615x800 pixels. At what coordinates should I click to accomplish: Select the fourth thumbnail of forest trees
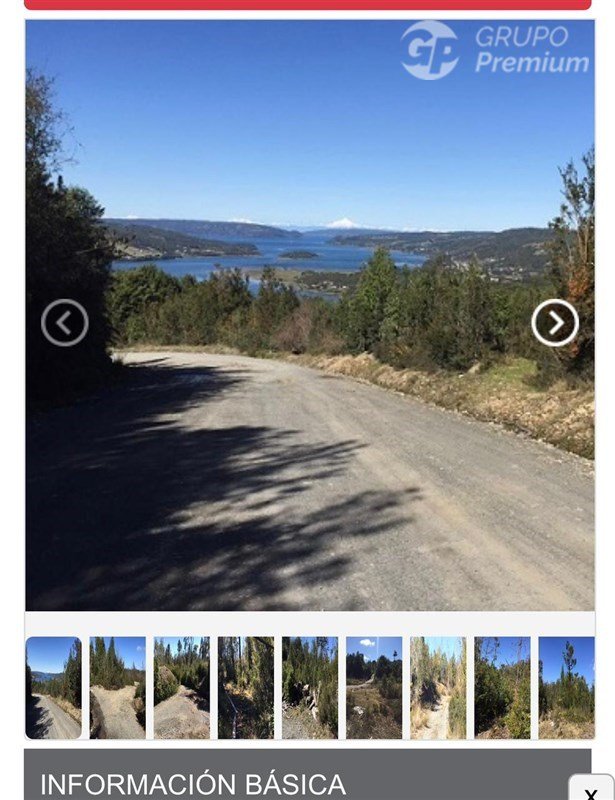pyautogui.click(x=246, y=688)
